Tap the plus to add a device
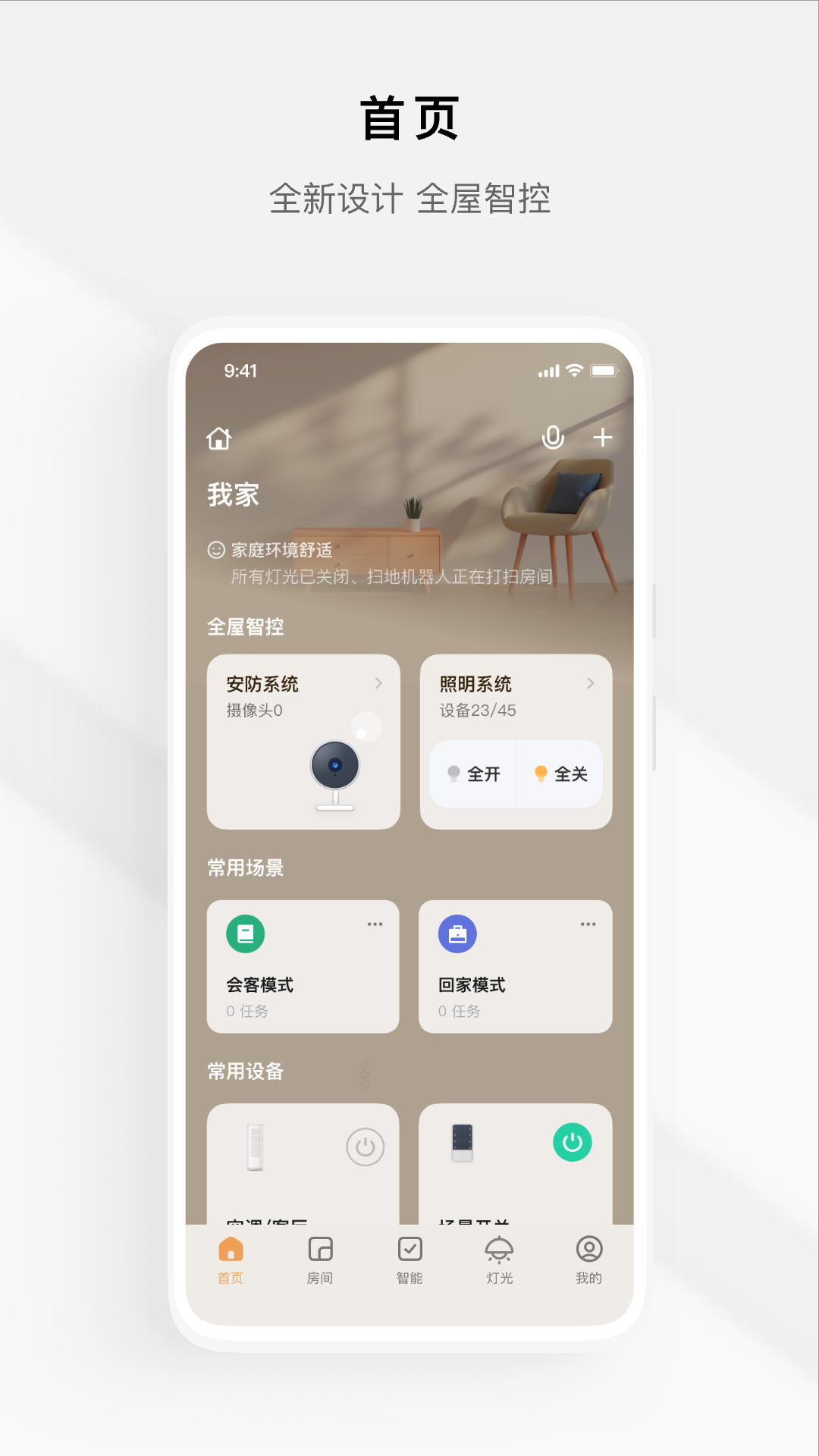Image resolution: width=819 pixels, height=1456 pixels. point(603,438)
